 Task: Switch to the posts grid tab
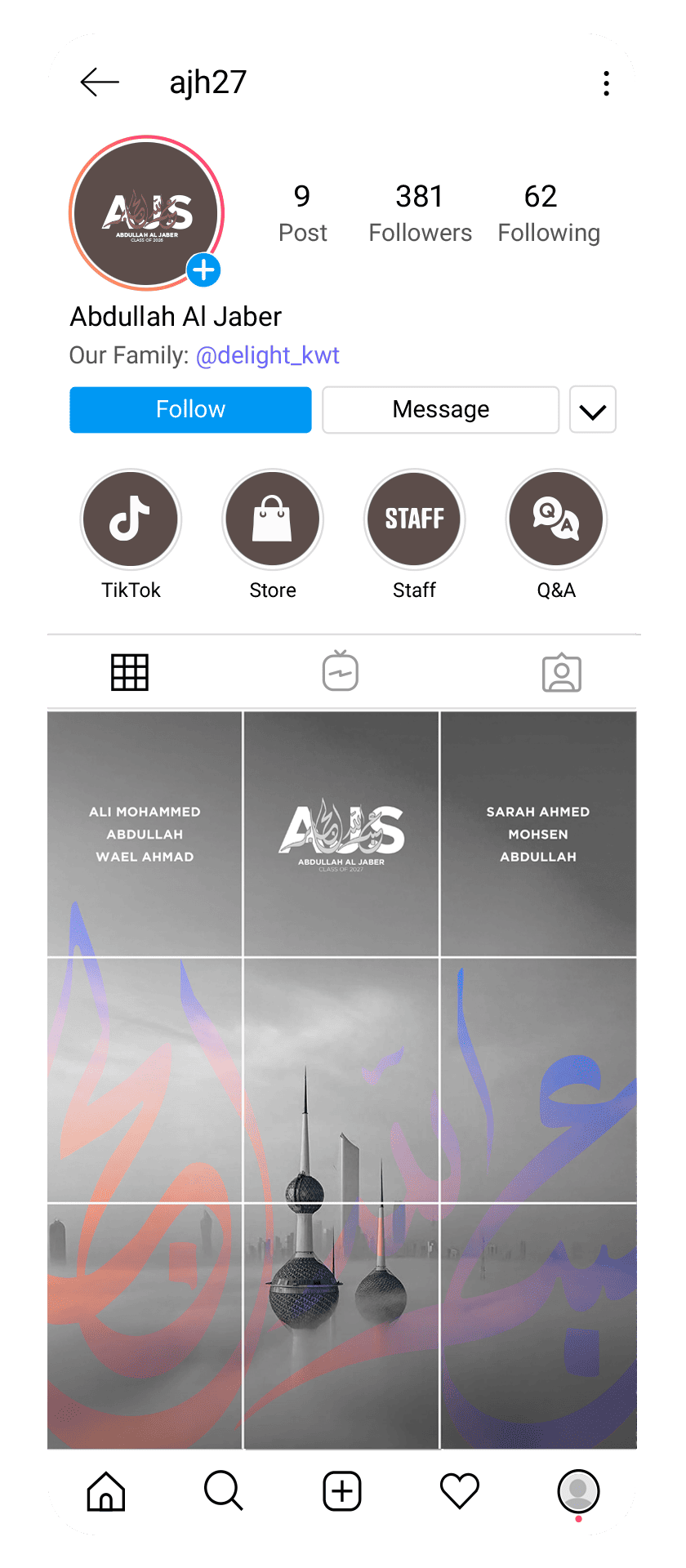click(x=130, y=672)
